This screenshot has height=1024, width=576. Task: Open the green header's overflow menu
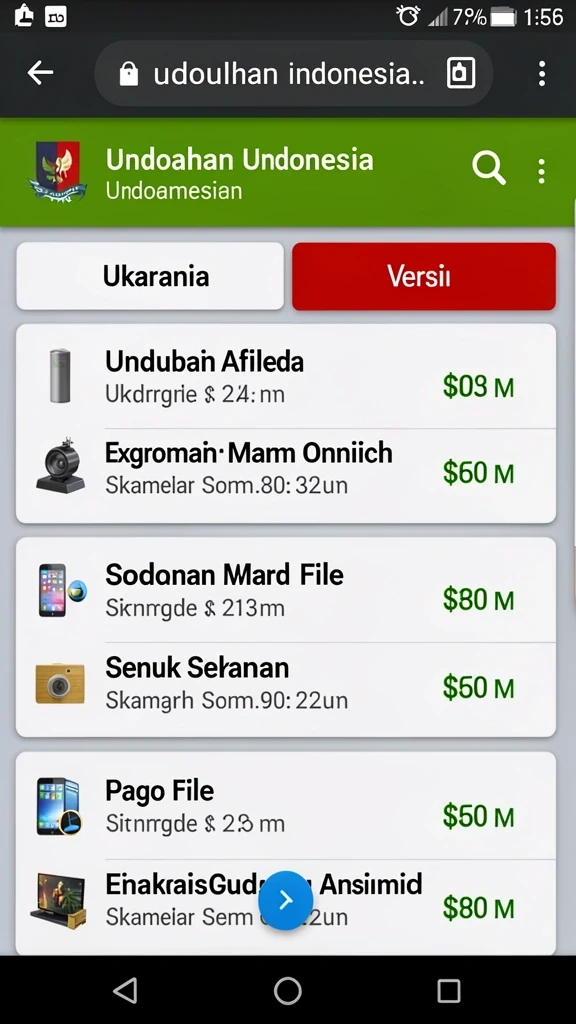point(541,171)
